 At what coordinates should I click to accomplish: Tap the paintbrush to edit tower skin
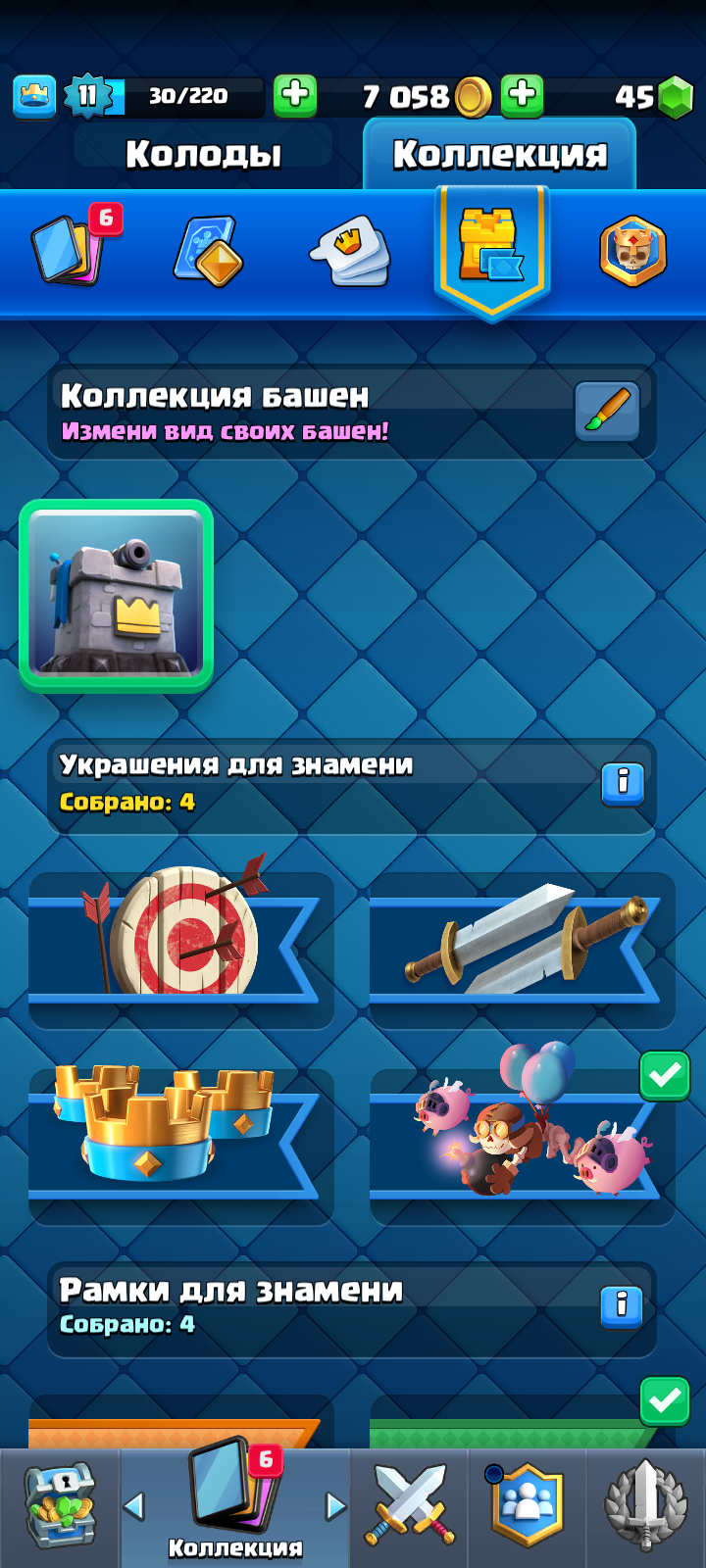click(x=607, y=412)
